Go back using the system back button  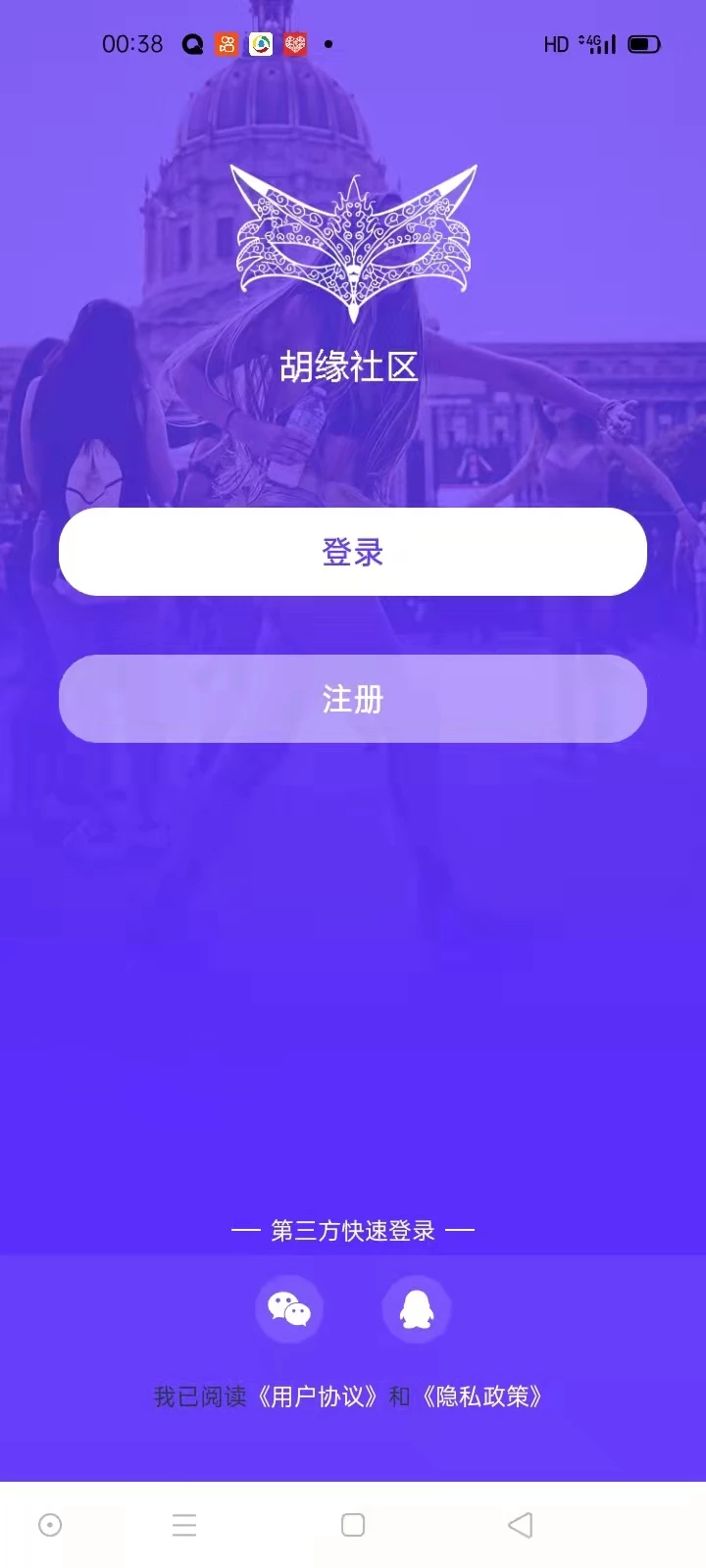(521, 1525)
